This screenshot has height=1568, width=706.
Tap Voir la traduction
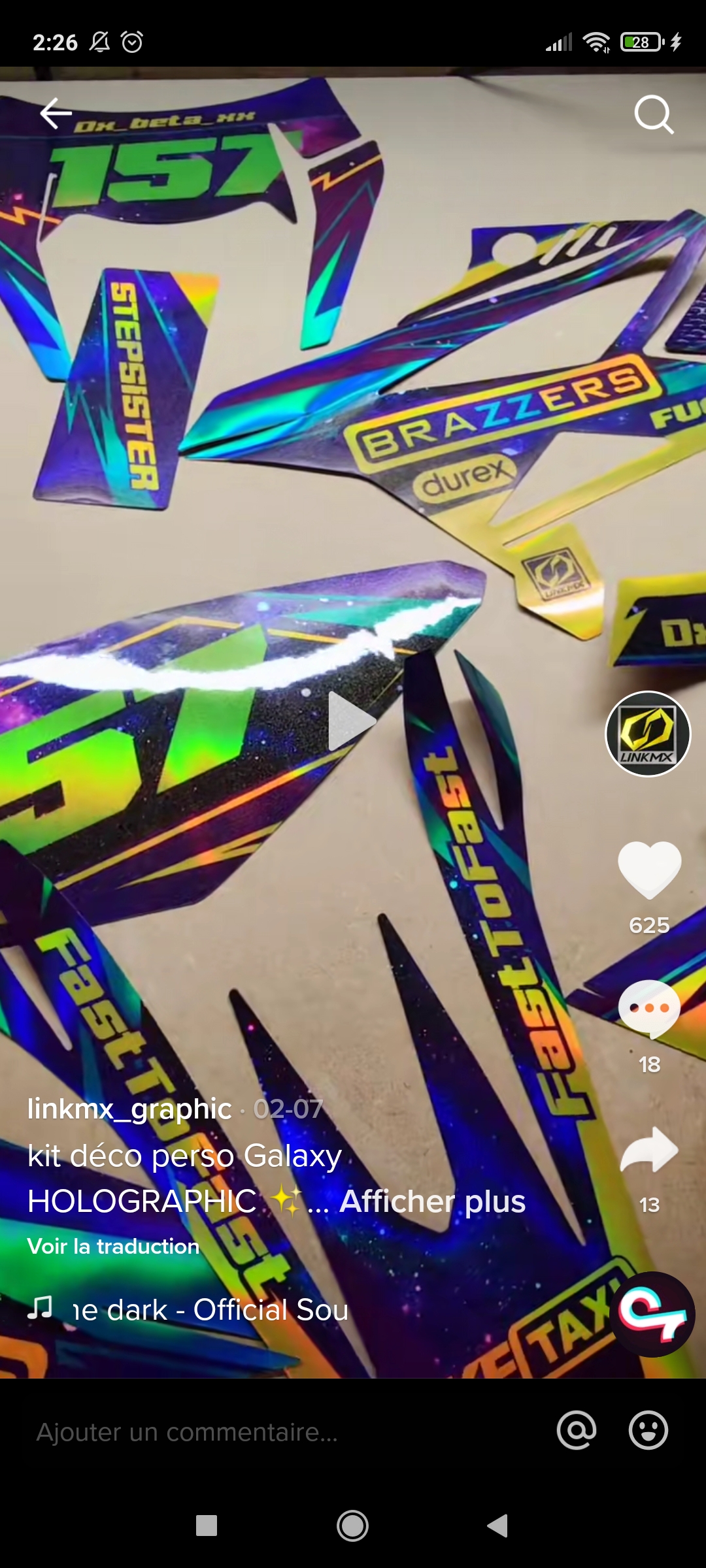[x=113, y=1247]
